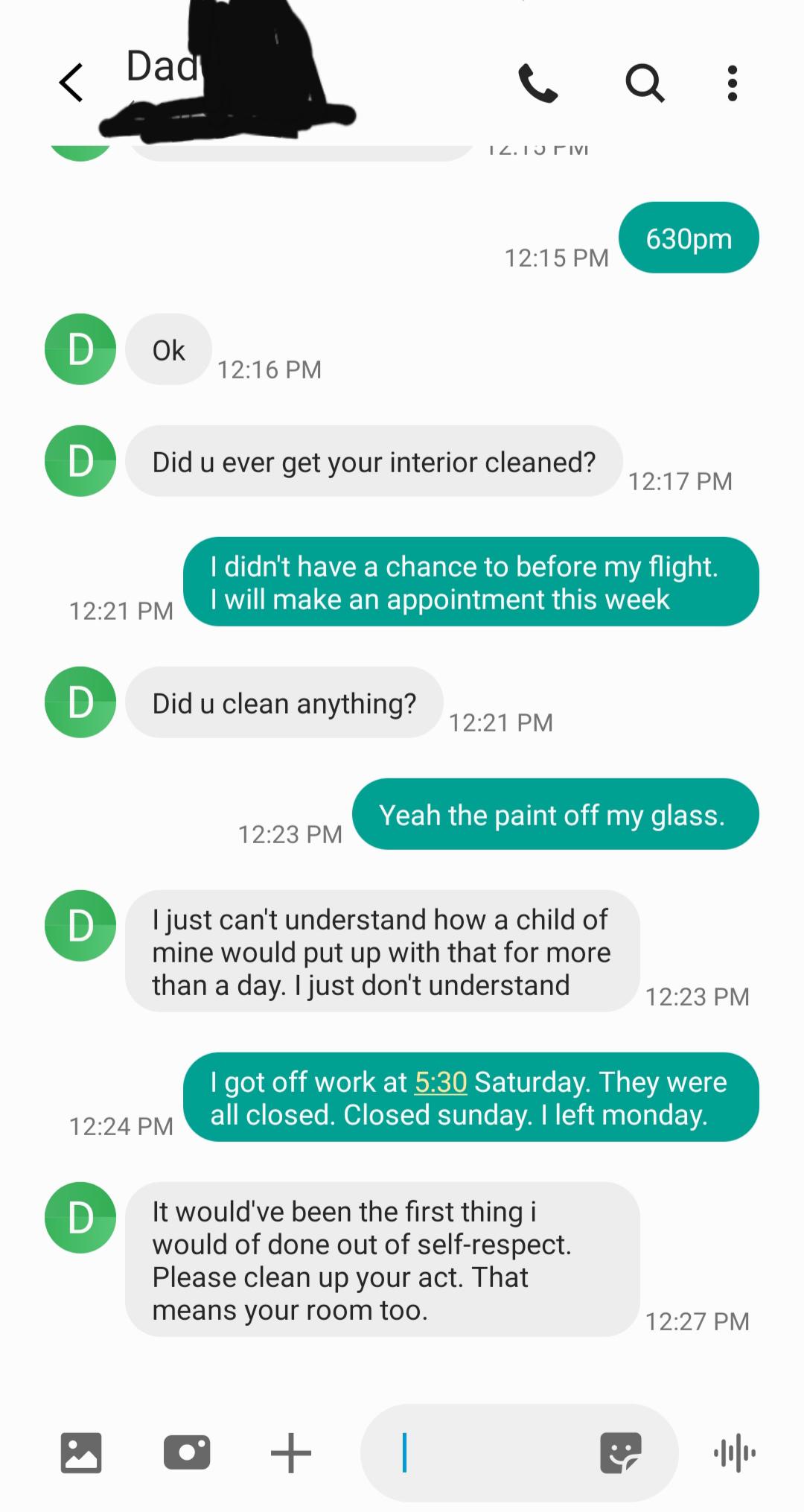Open Dad's avatar beside the Ok message
This screenshot has height=1512, width=804.
point(80,349)
